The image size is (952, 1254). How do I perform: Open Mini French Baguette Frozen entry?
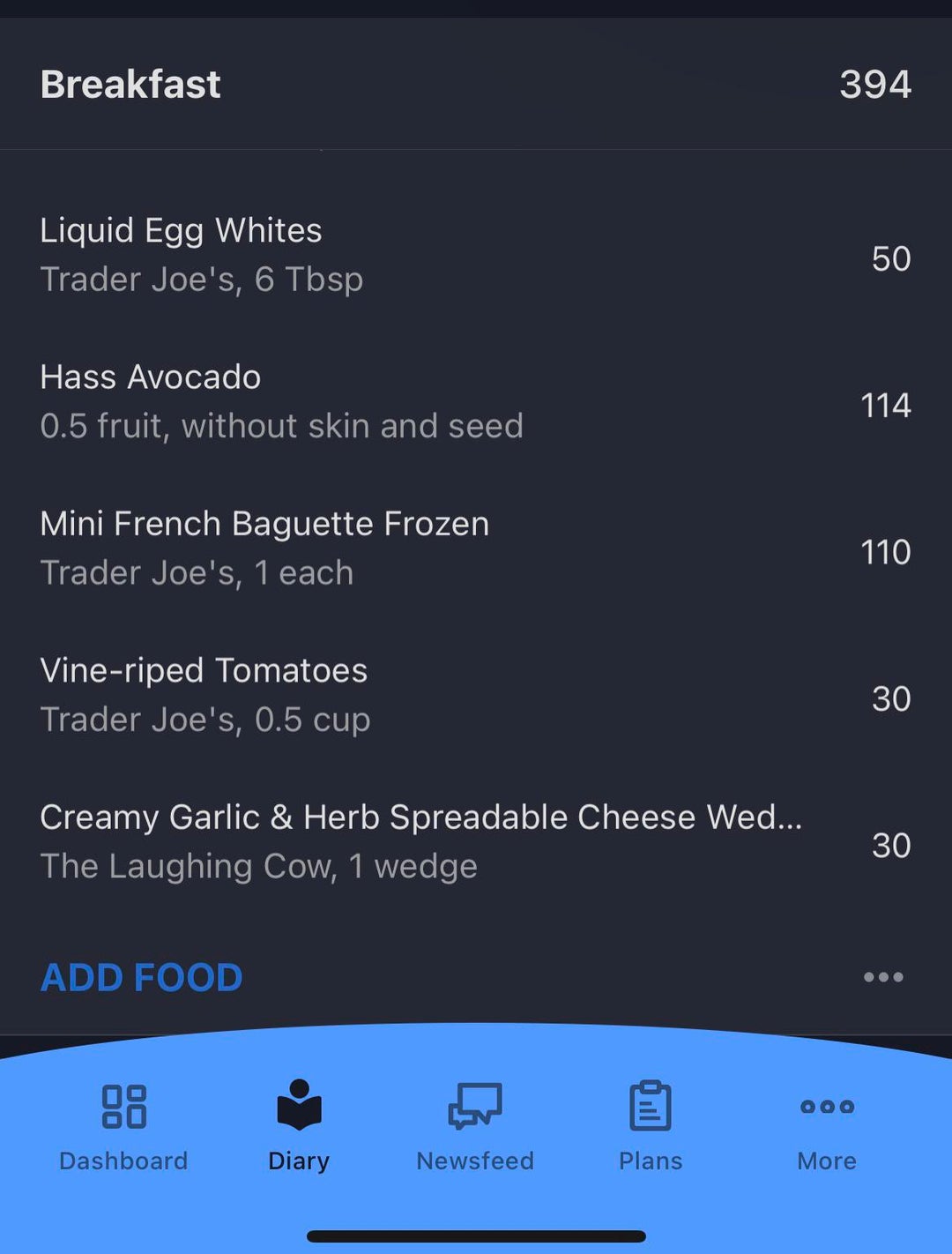click(264, 548)
